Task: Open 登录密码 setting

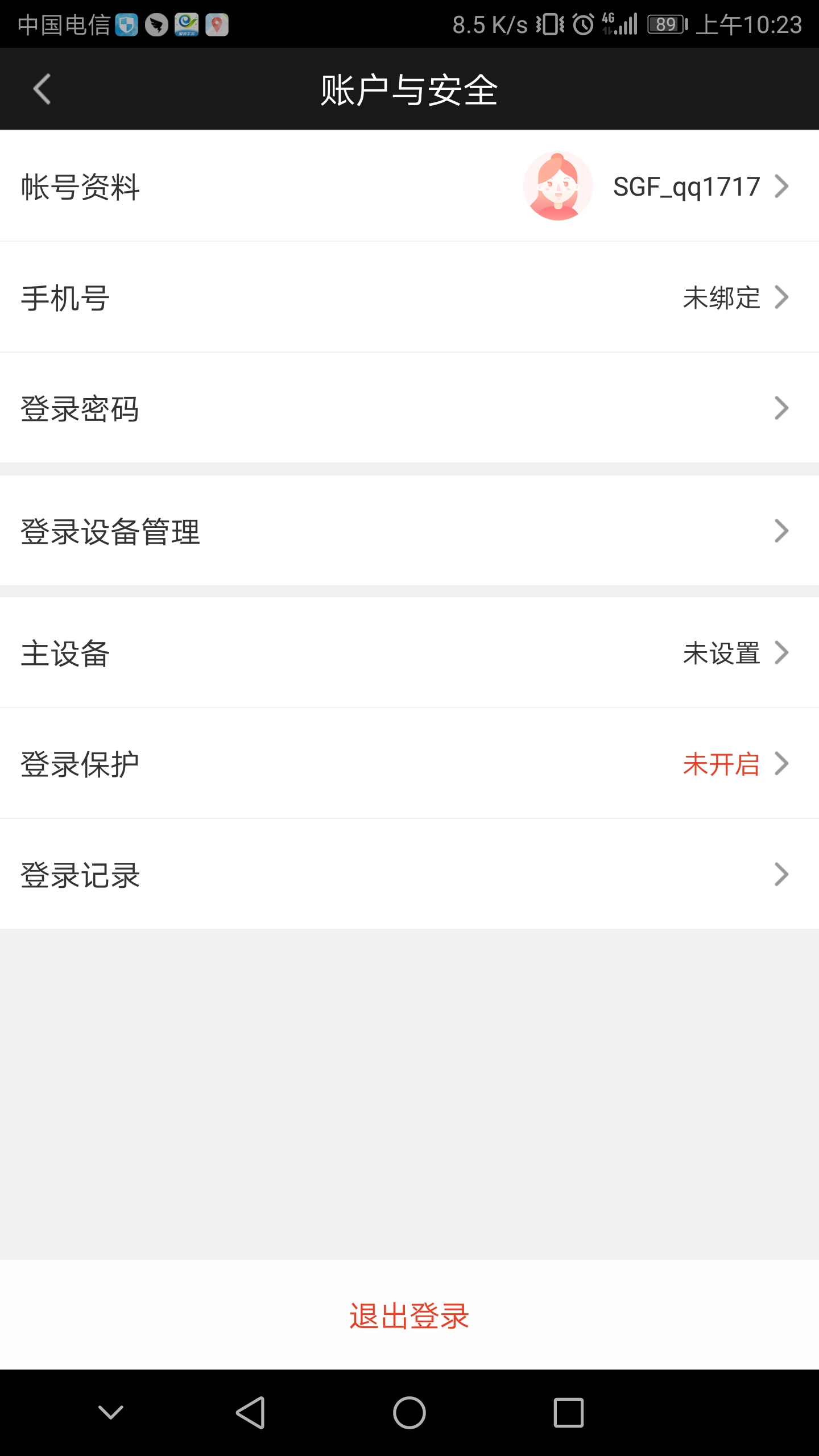Action: tap(409, 408)
